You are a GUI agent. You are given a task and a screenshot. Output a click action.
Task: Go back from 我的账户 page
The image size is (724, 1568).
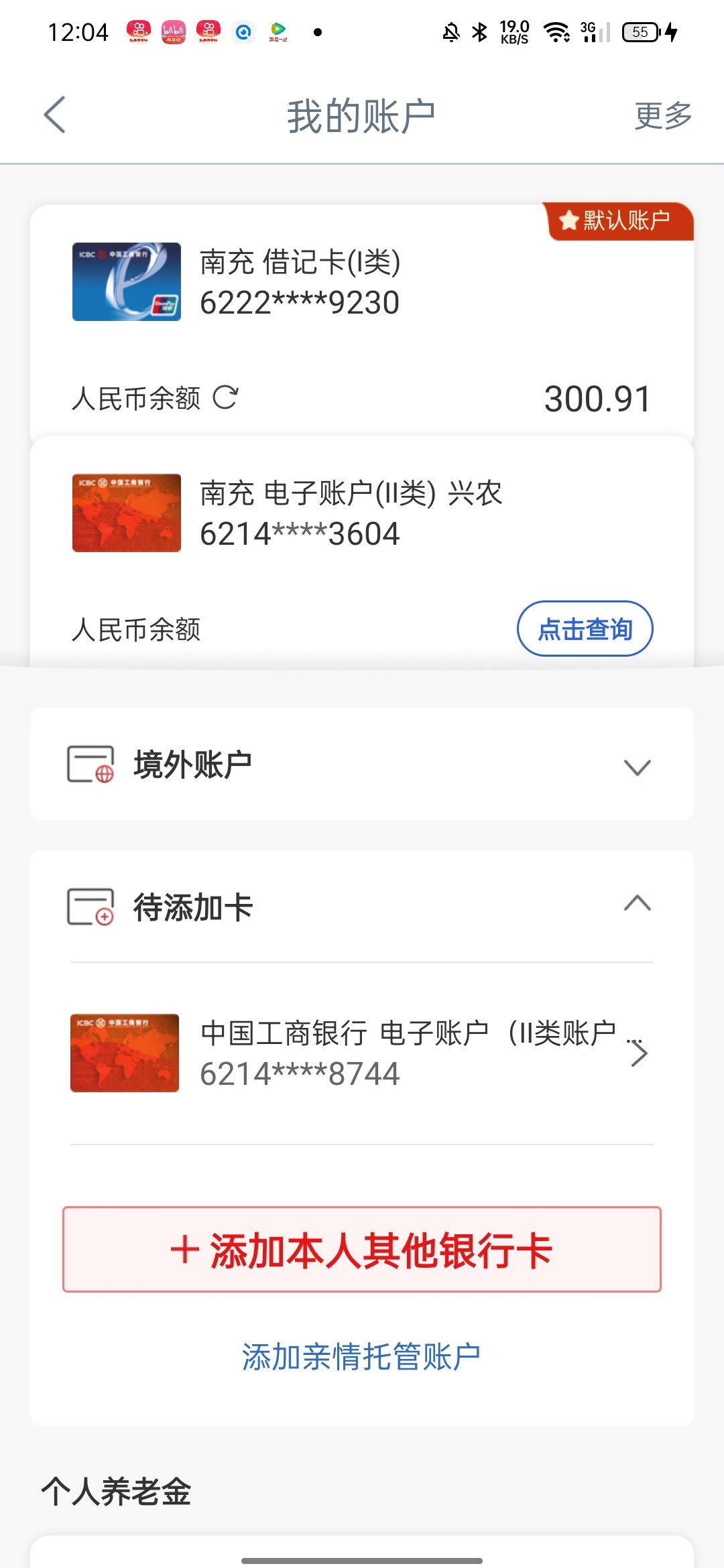[x=55, y=115]
